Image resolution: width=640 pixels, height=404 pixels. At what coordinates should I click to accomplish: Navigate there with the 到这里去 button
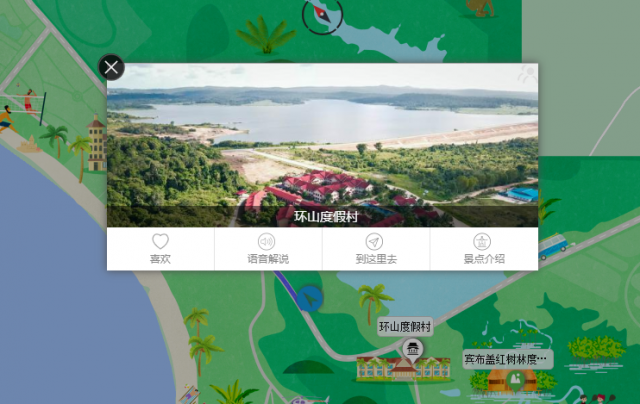(x=375, y=248)
